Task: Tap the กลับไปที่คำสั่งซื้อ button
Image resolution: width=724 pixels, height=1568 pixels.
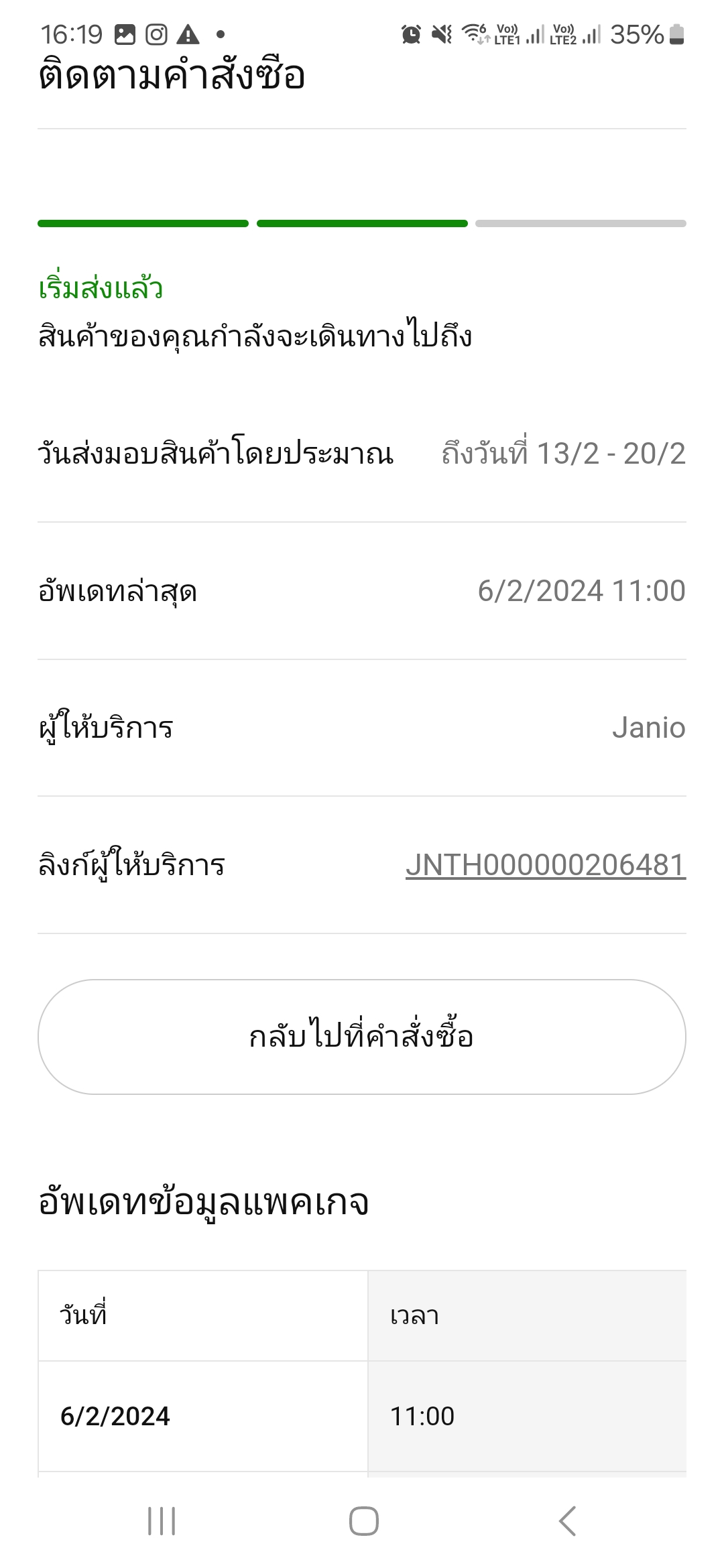Action: click(x=362, y=1037)
